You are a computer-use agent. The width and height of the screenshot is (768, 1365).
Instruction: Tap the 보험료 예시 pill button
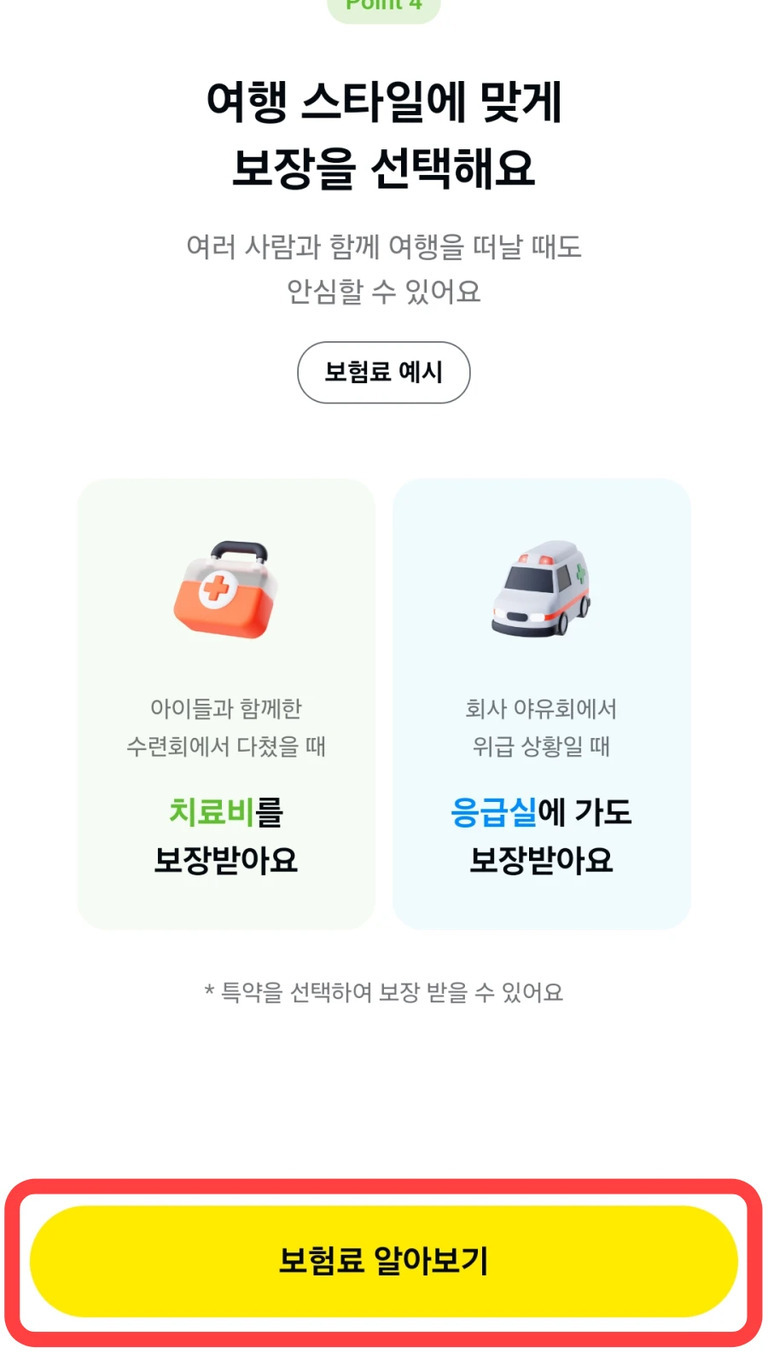click(384, 372)
